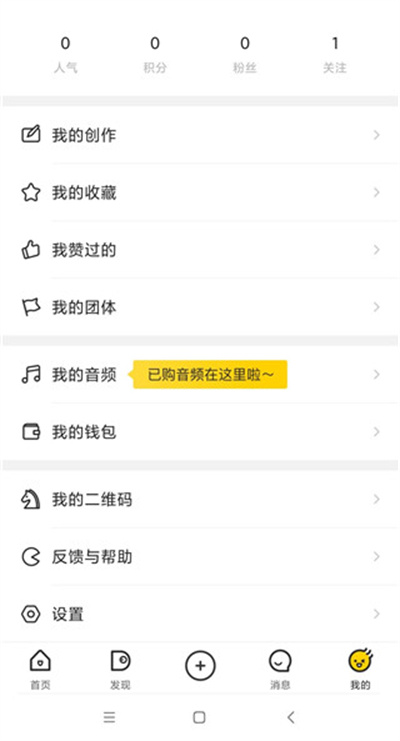Tap the system back button
The image size is (400, 741).
[291, 717]
